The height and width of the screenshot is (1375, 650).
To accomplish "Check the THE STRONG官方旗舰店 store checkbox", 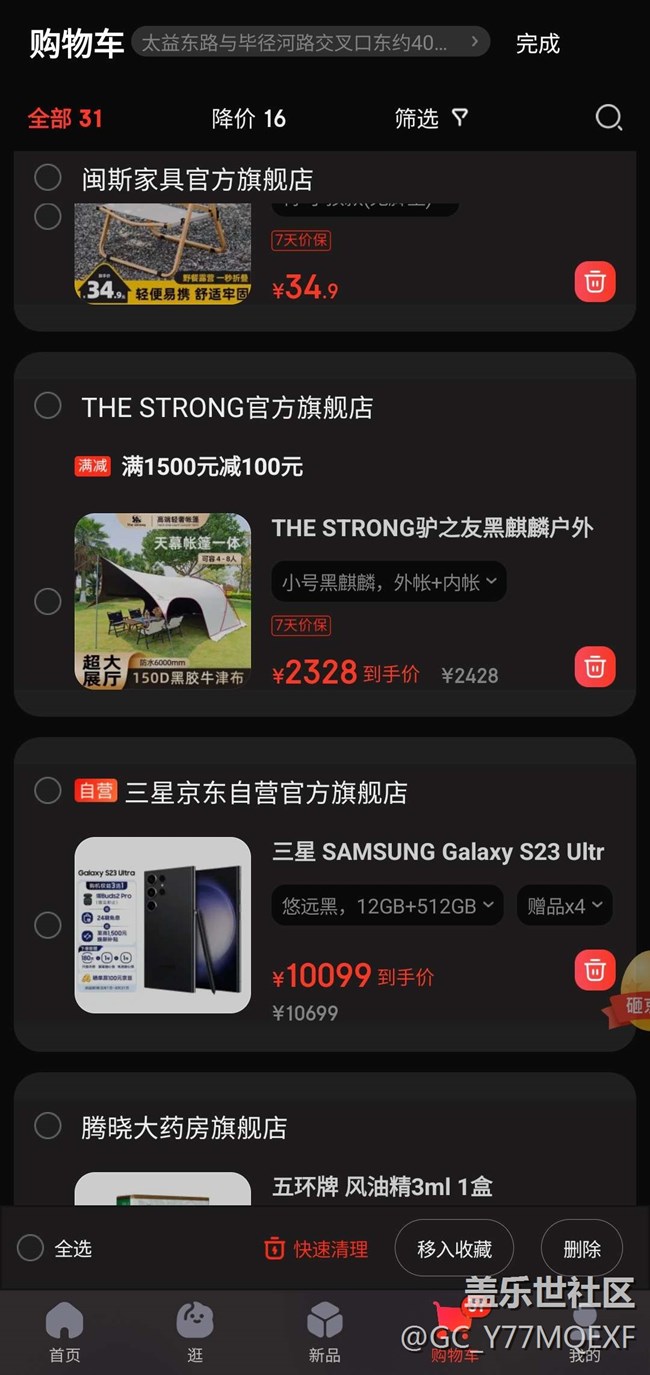I will pos(48,406).
